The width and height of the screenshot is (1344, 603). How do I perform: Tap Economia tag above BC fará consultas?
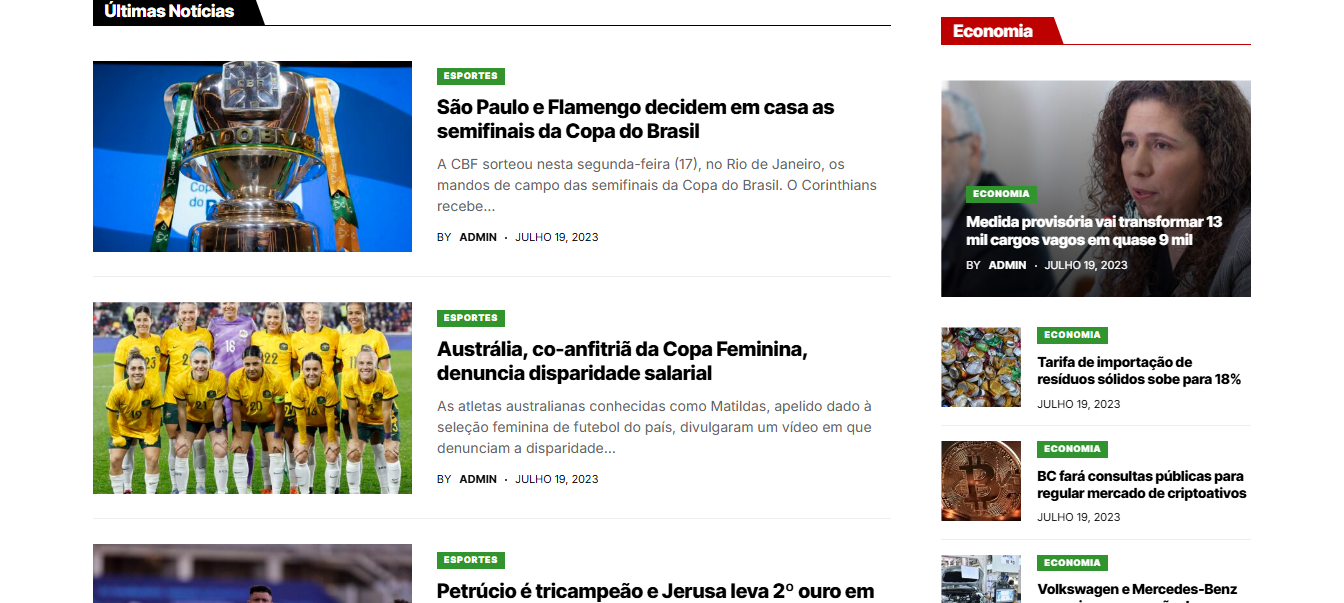(x=1071, y=449)
